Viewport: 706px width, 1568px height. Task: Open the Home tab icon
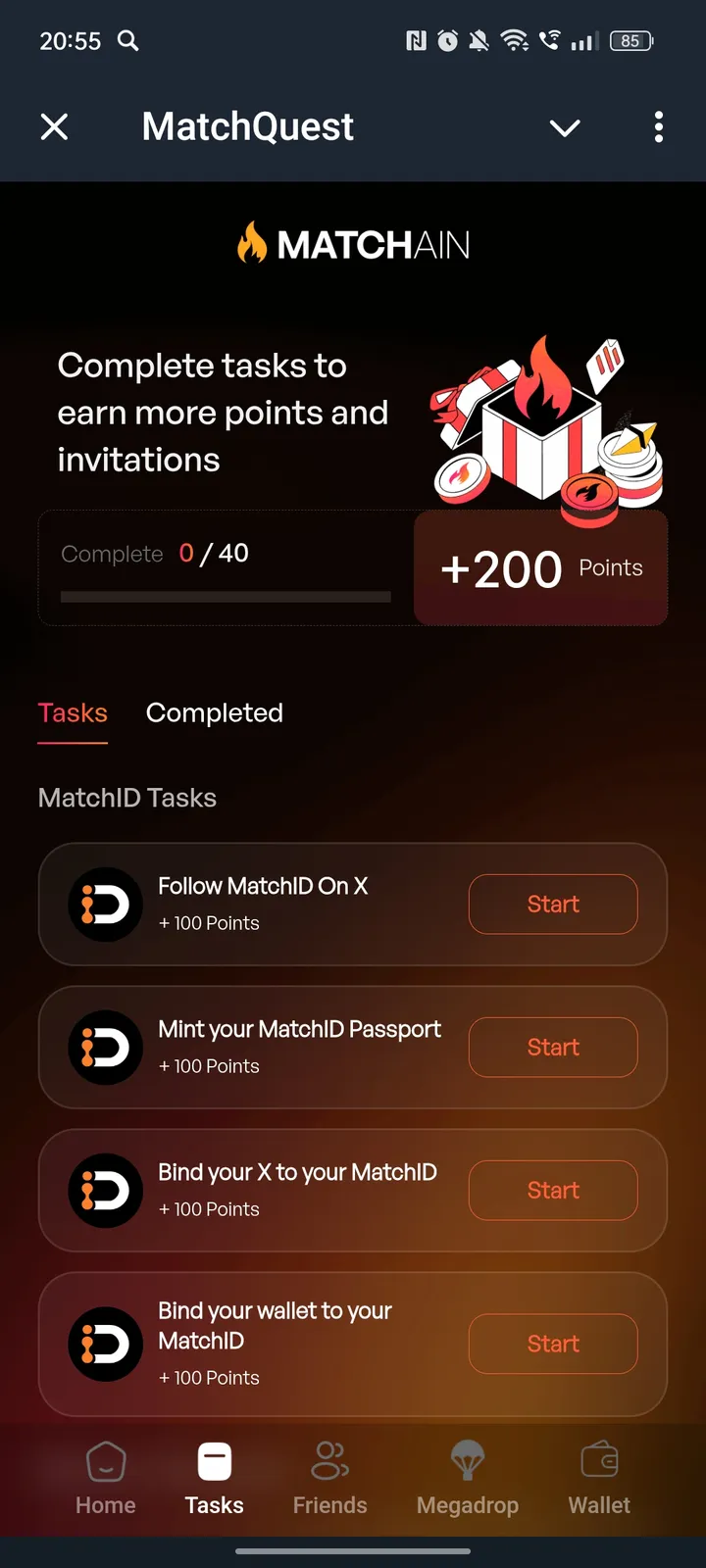(105, 1460)
